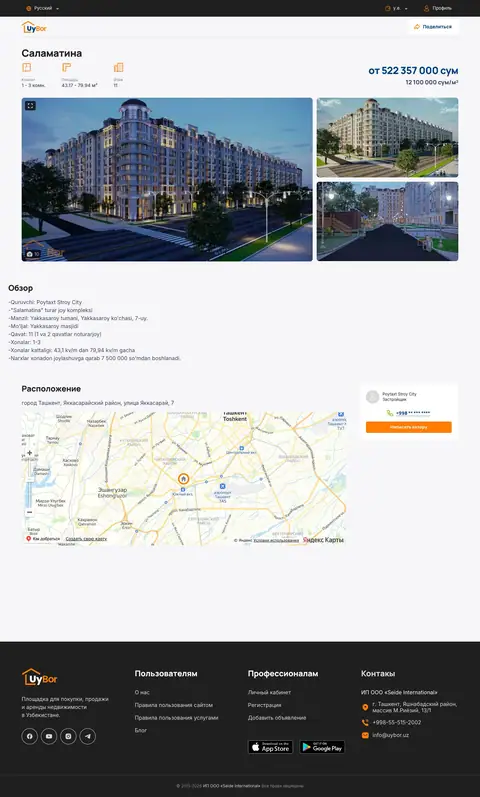Open the large night building photo

(x=167, y=179)
